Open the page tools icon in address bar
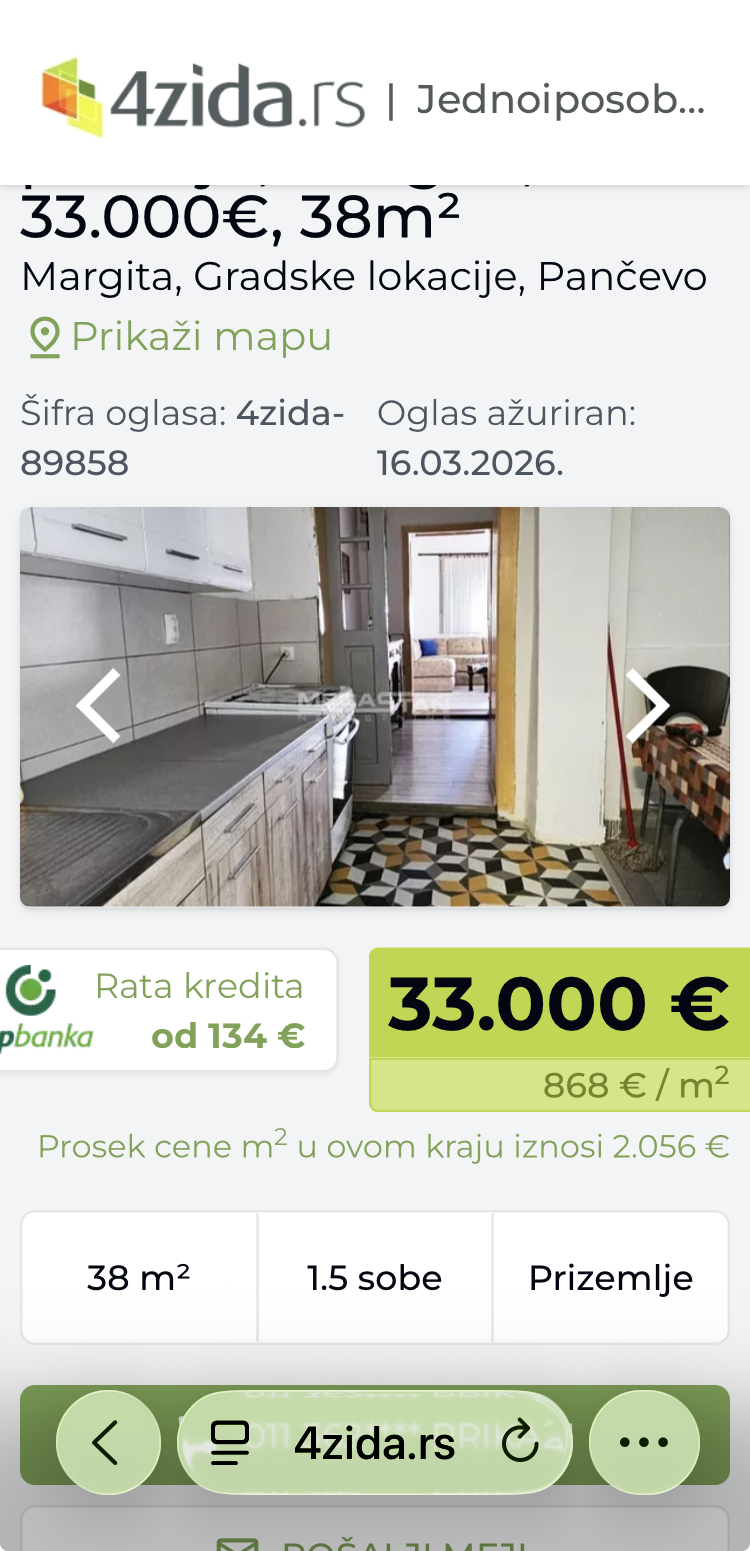 tap(230, 1442)
